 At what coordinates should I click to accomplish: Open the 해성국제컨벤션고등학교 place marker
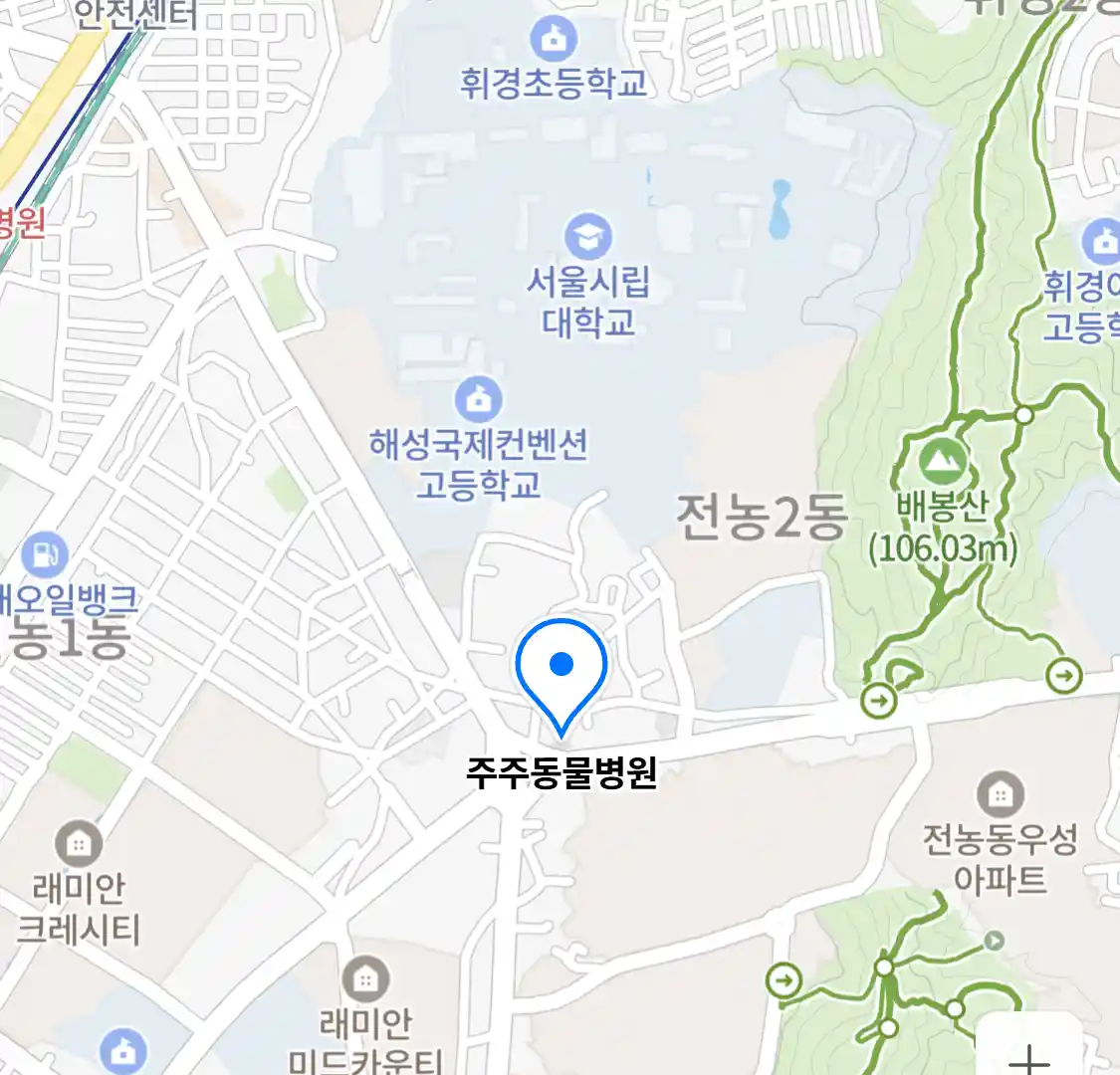click(x=479, y=399)
